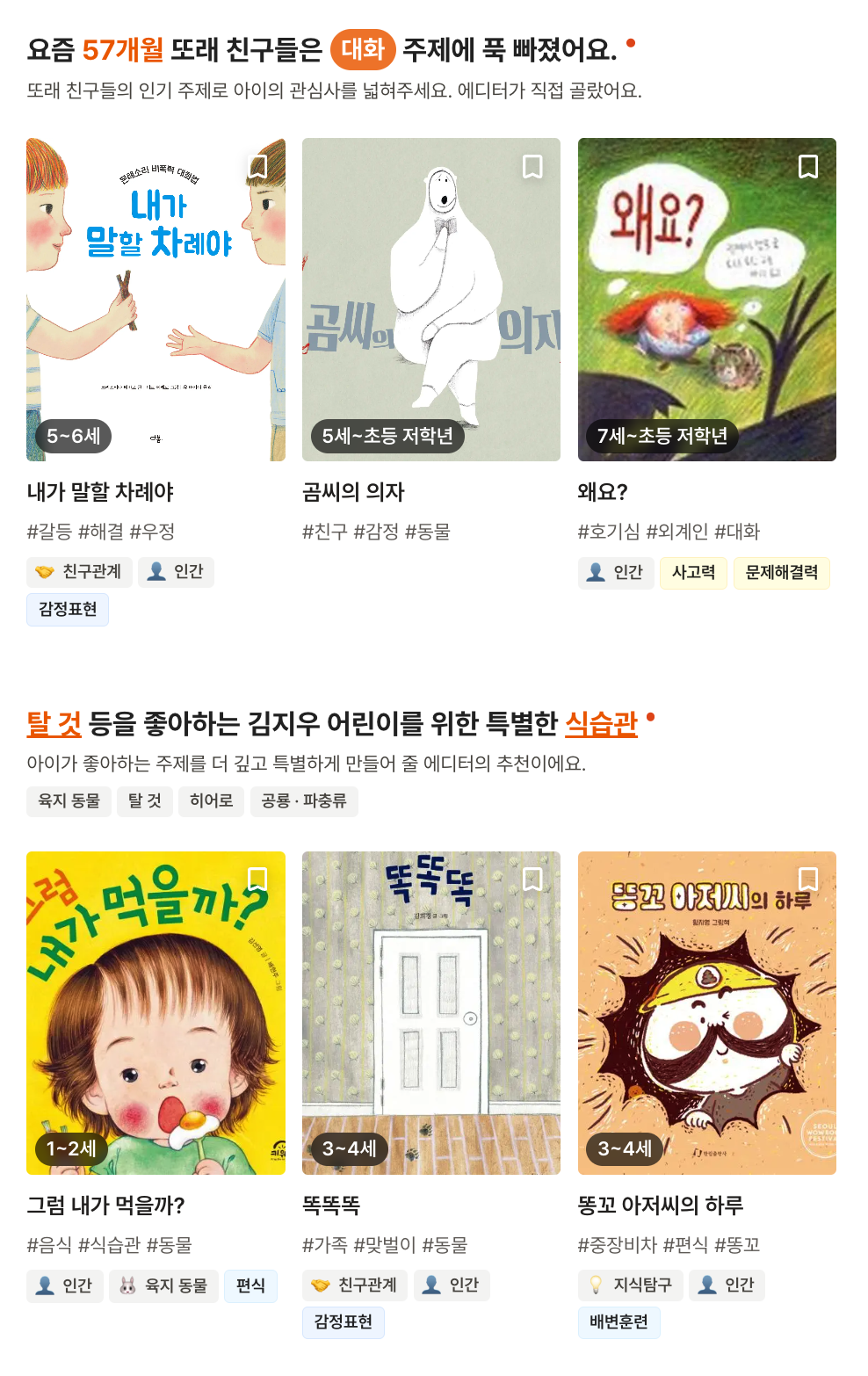Select the 히어로 chip
Viewport: 868px width, 1376px height.
[211, 800]
